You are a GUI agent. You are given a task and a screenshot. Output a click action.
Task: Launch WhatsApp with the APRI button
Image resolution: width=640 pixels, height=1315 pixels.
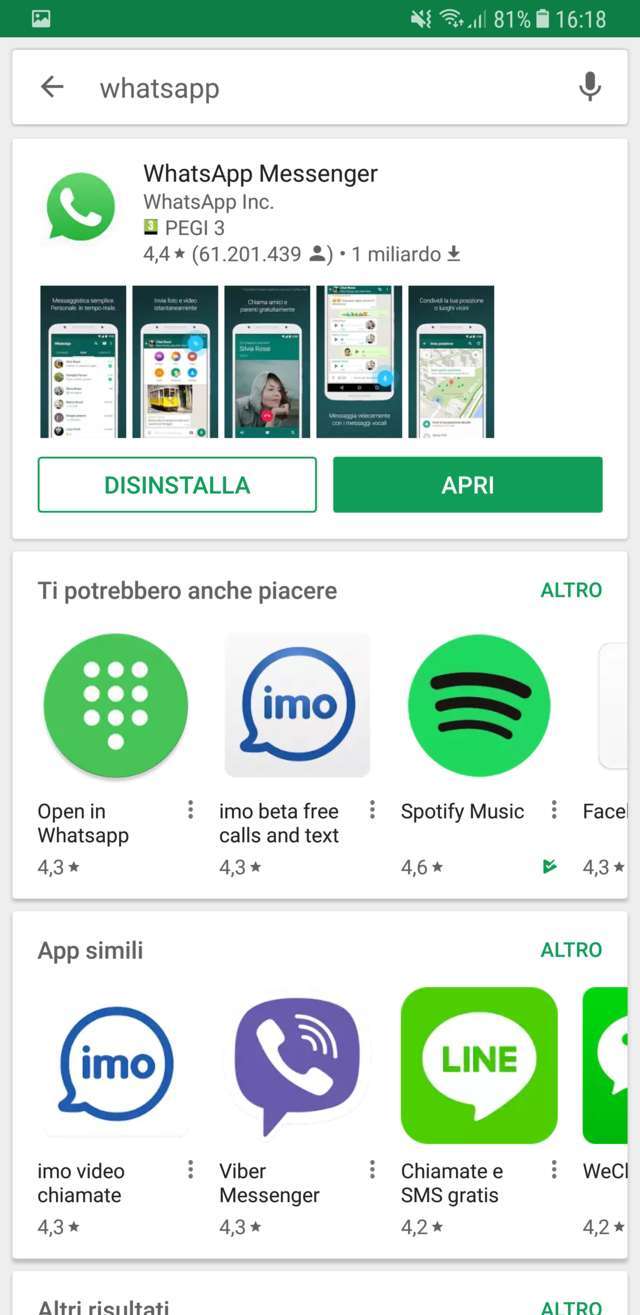click(x=468, y=485)
